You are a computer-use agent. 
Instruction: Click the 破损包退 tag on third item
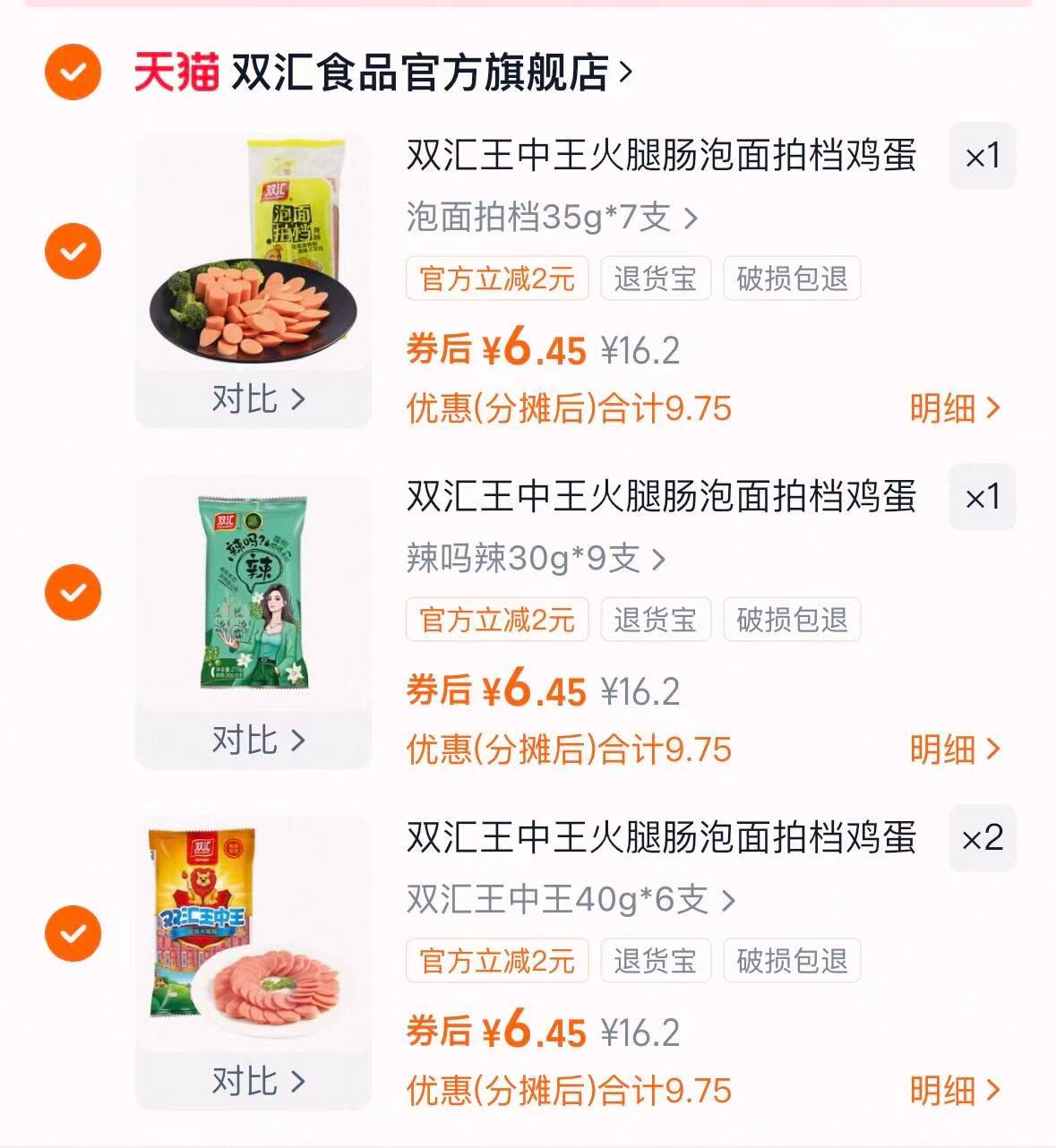[x=792, y=961]
